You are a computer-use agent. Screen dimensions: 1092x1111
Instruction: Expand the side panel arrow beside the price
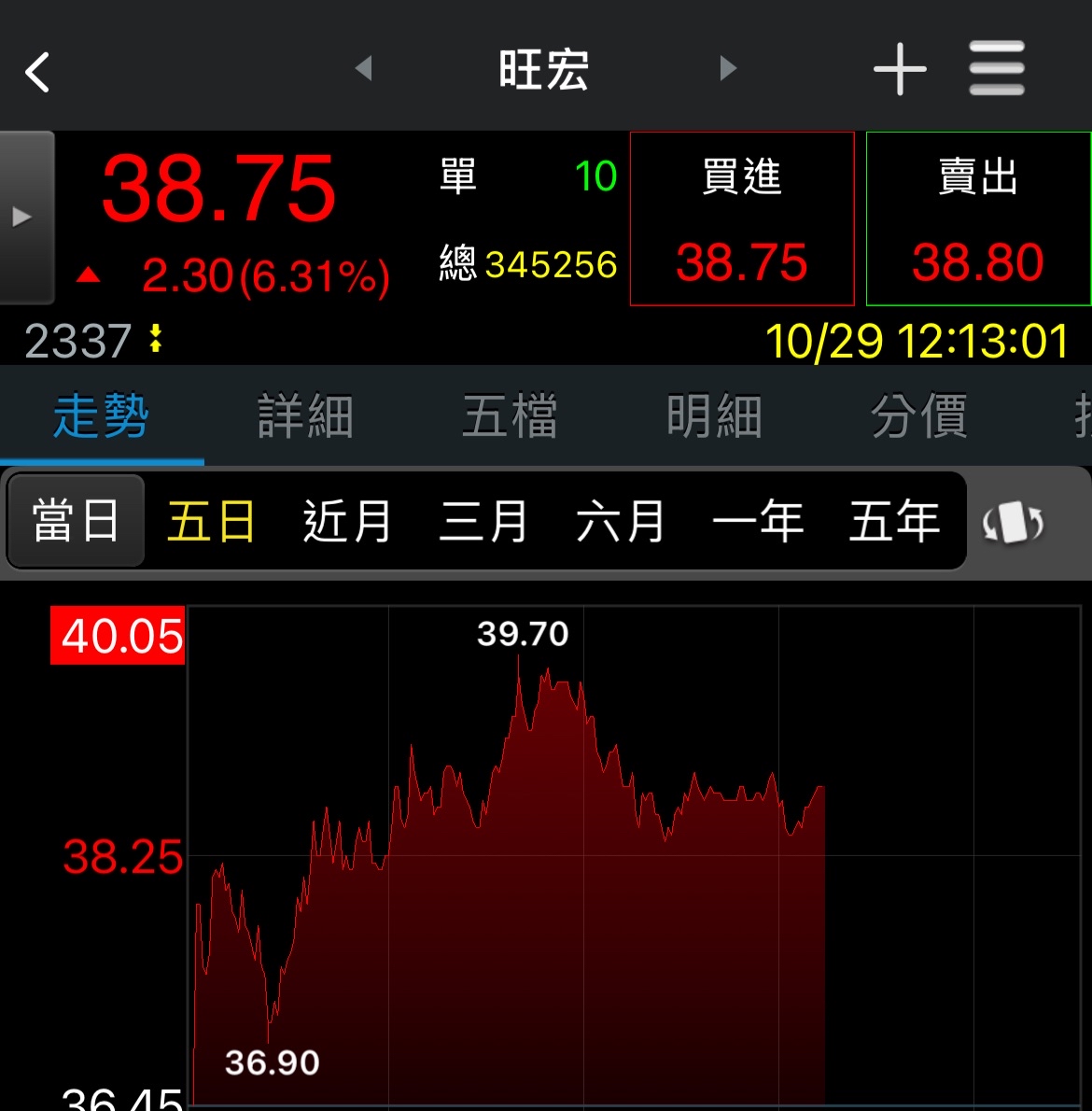(24, 217)
